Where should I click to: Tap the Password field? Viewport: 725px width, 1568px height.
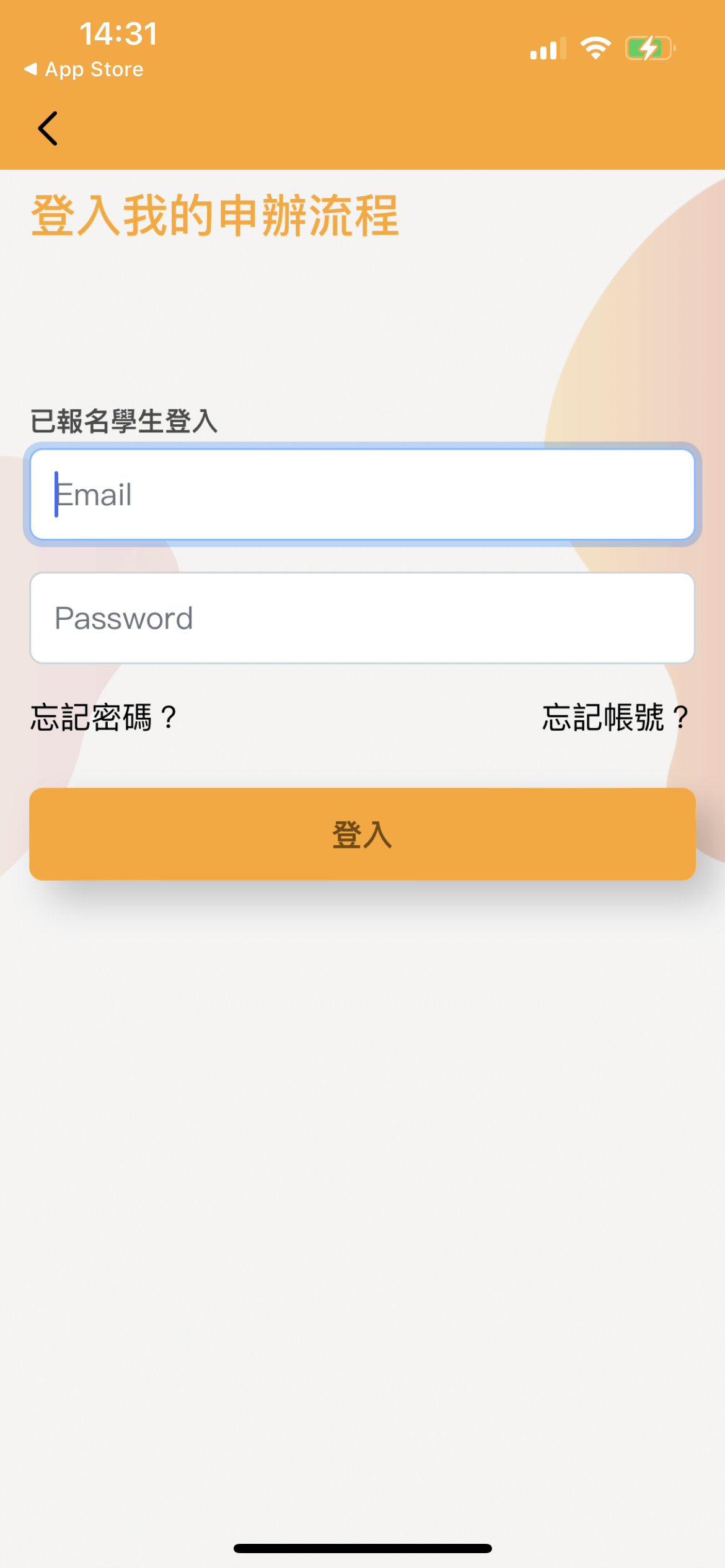click(362, 618)
